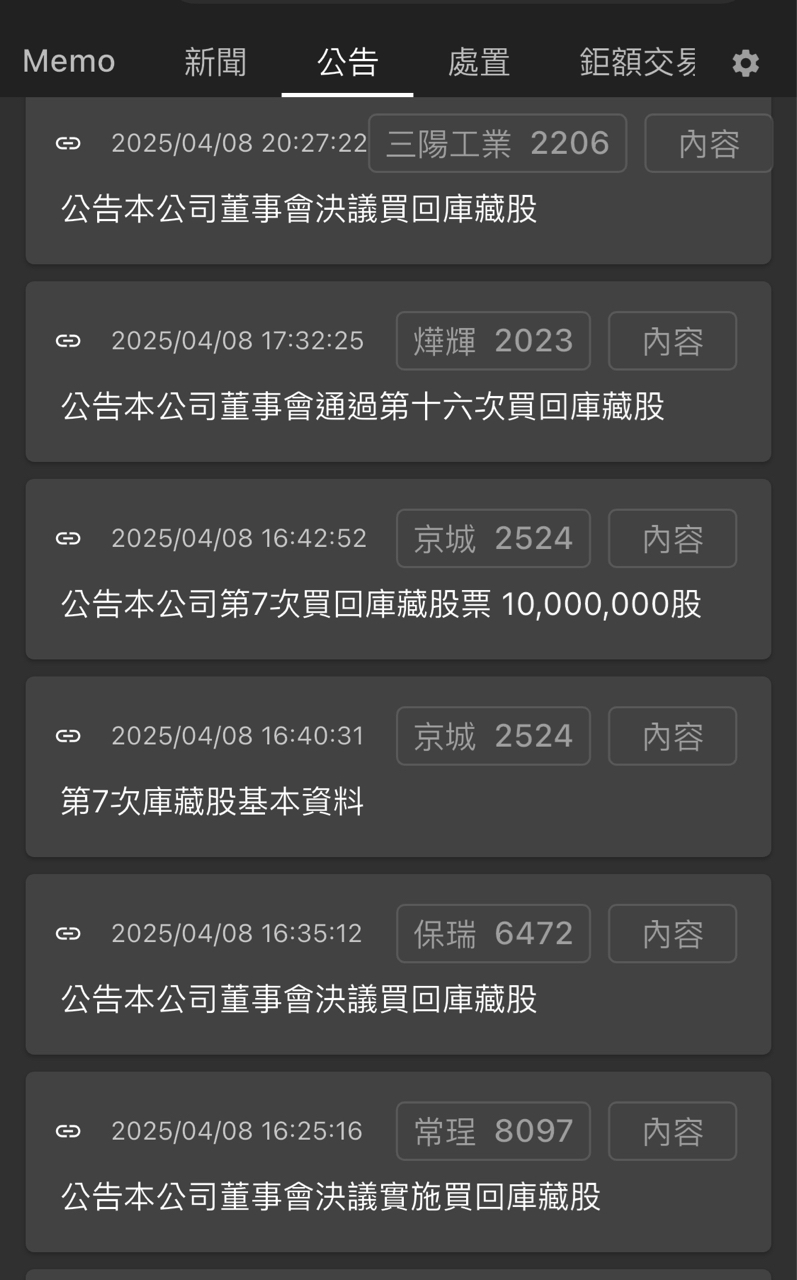797x1280 pixels.
Task: Tap the 三陽工業 2206 stock chip
Action: click(x=497, y=144)
